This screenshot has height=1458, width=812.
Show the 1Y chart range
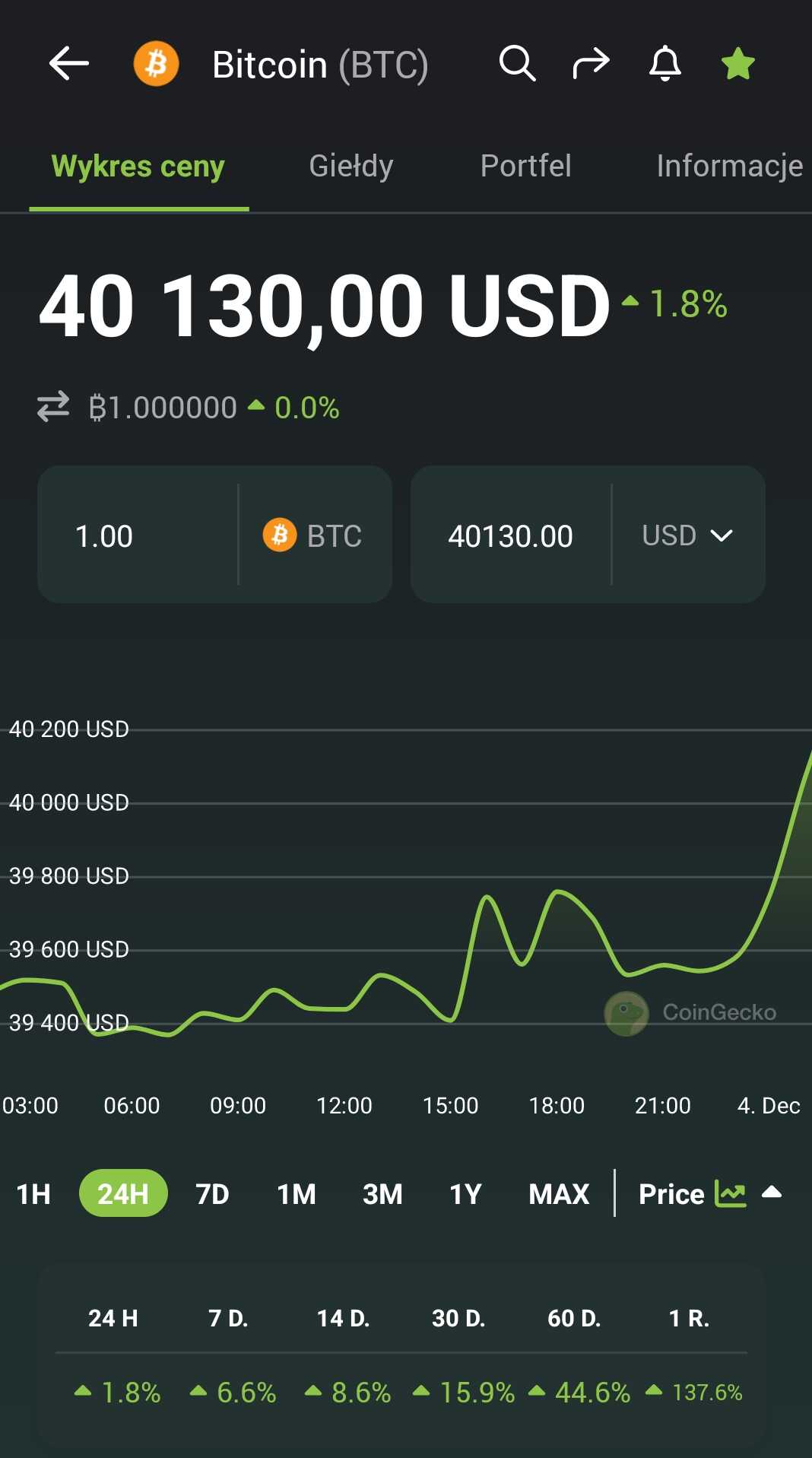pyautogui.click(x=465, y=1194)
